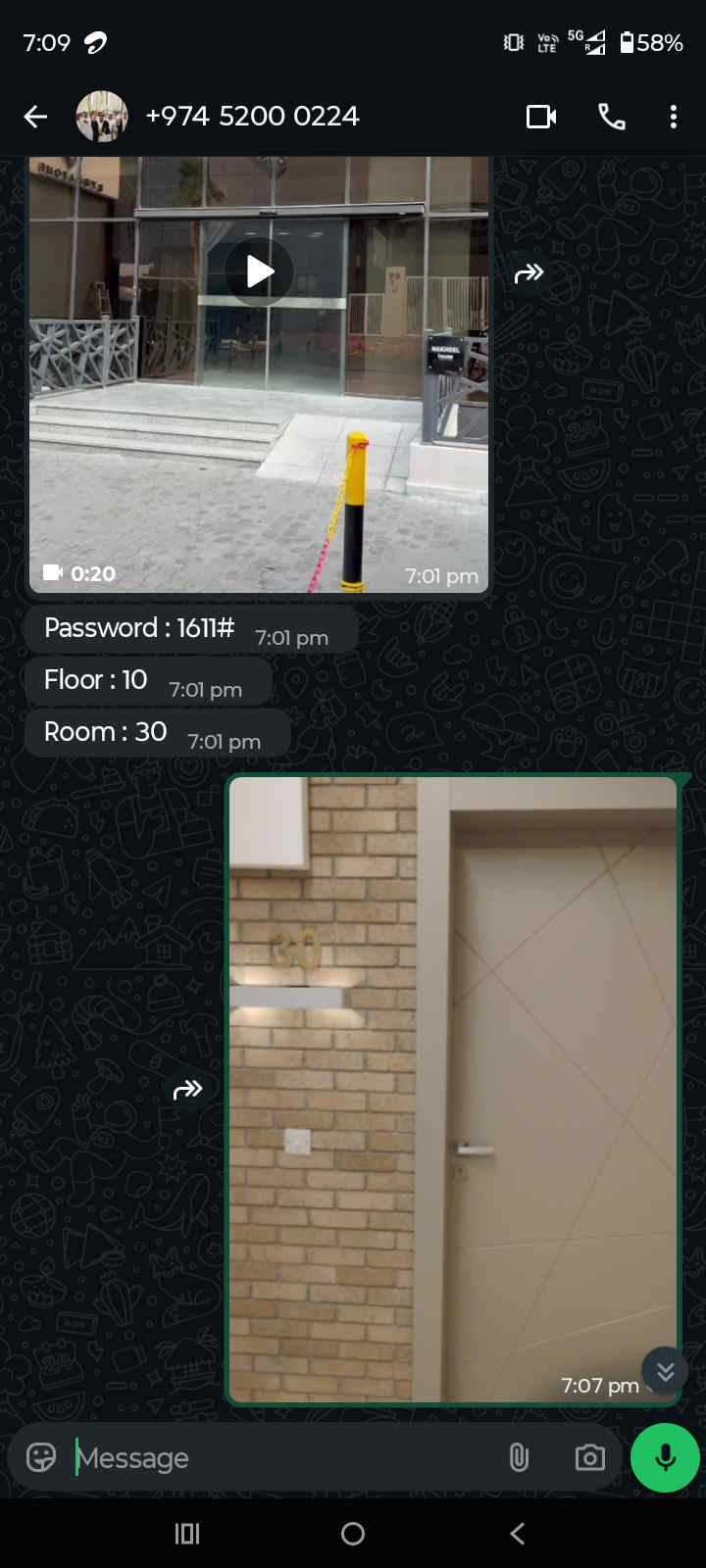Open the camera from the message bar
706x1568 pixels.
589,1457
